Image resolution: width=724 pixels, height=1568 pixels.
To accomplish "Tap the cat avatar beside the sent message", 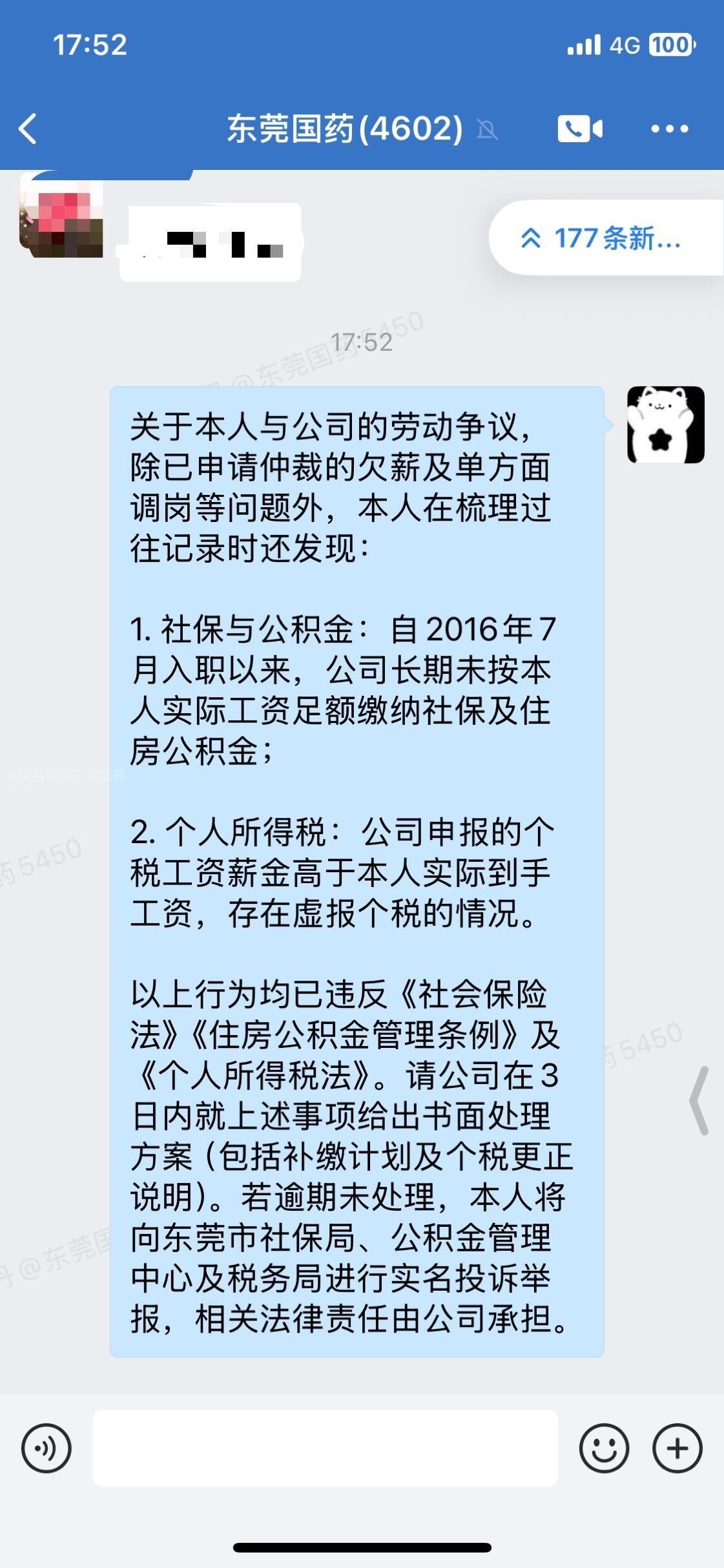I will coord(665,424).
